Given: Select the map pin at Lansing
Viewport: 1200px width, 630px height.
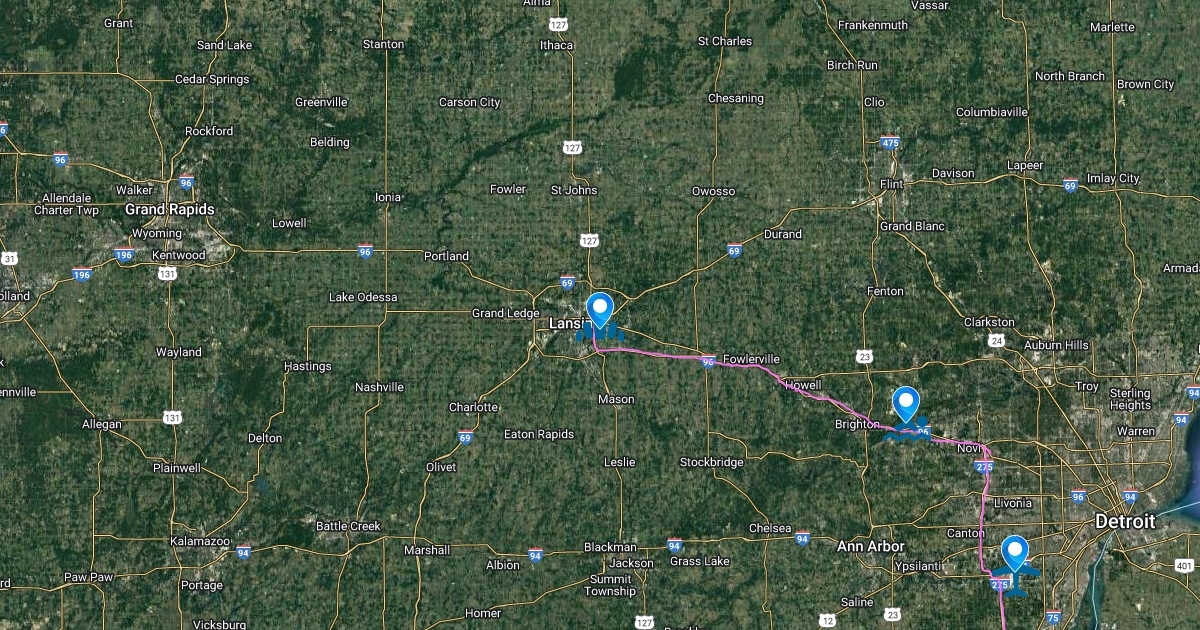Looking at the screenshot, I should point(600,309).
